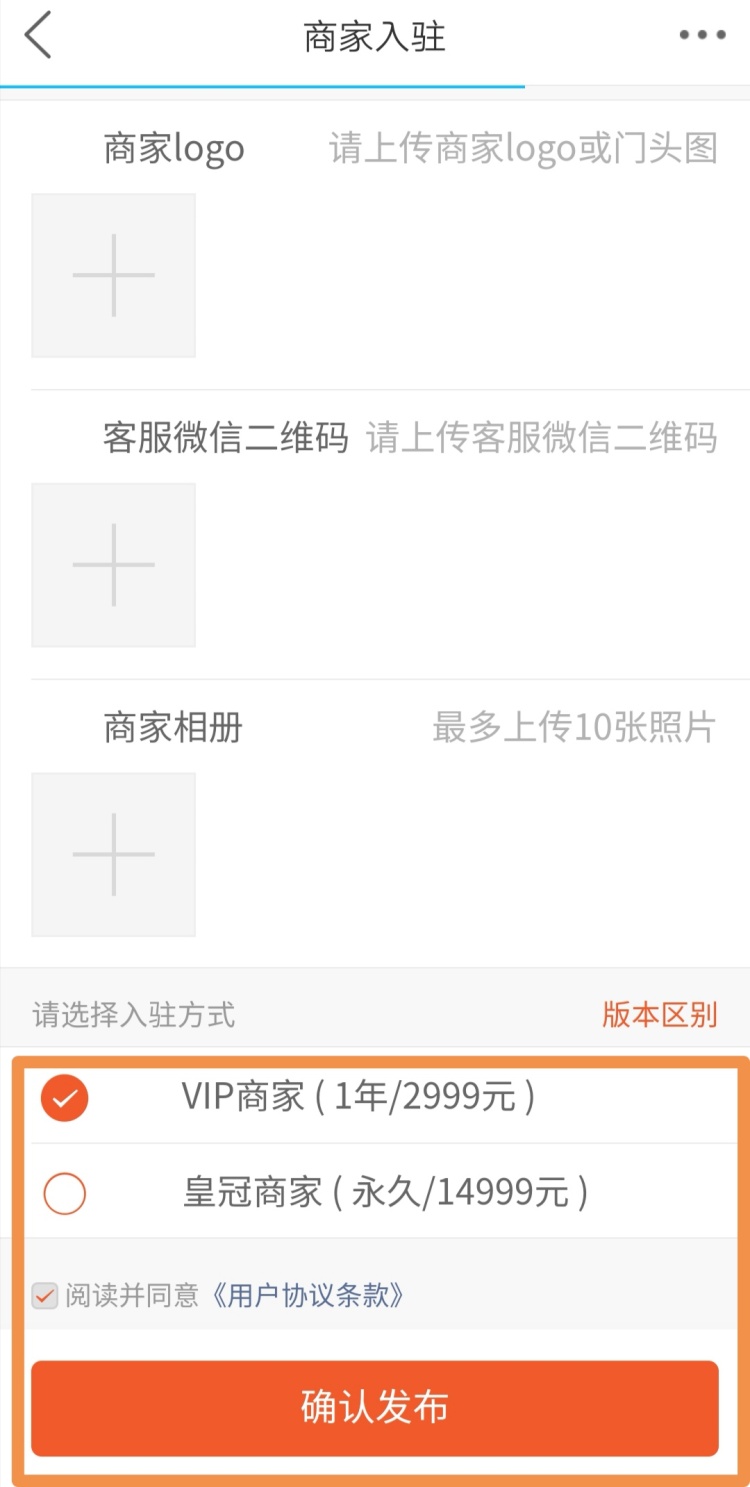
Task: Open the 版本区别 link
Action: point(659,1014)
